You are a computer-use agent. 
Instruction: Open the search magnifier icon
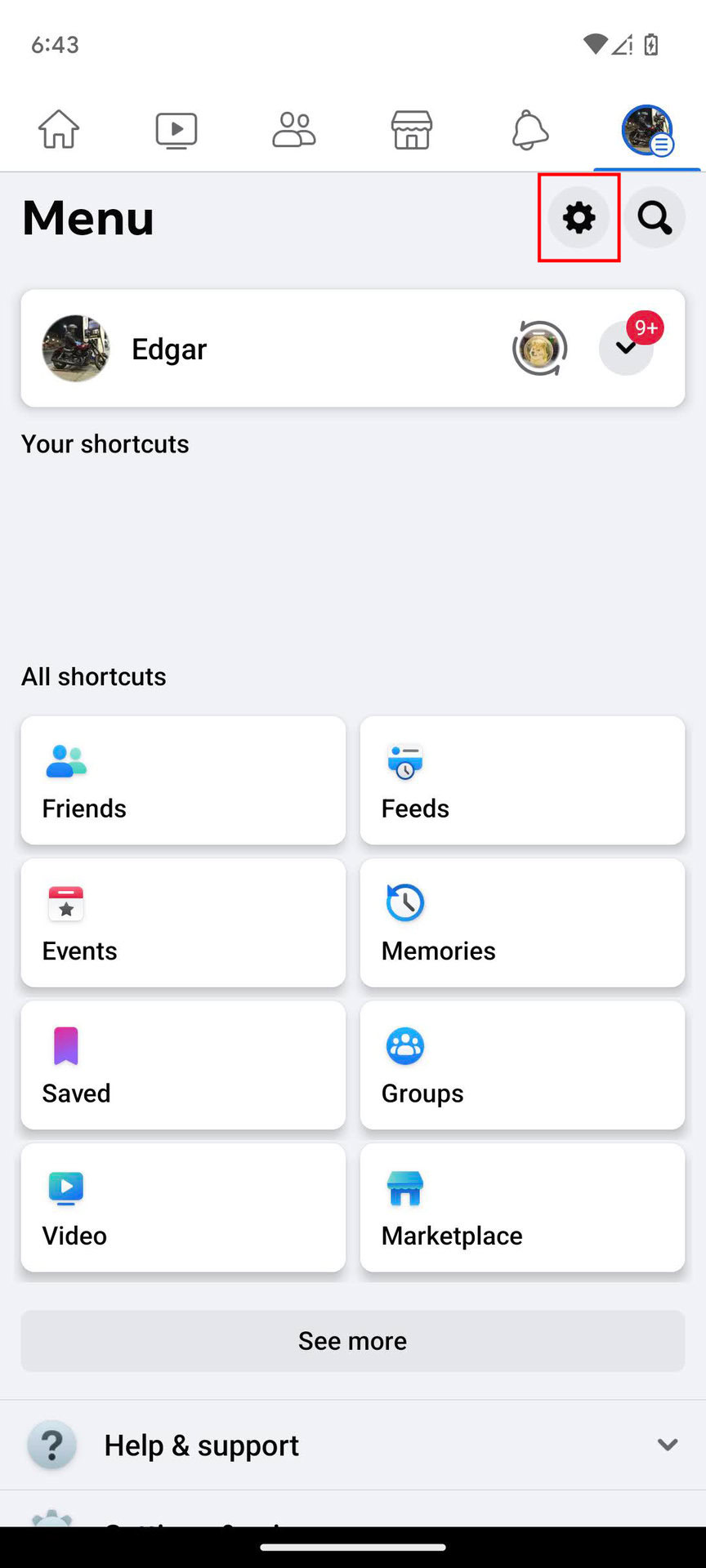655,218
